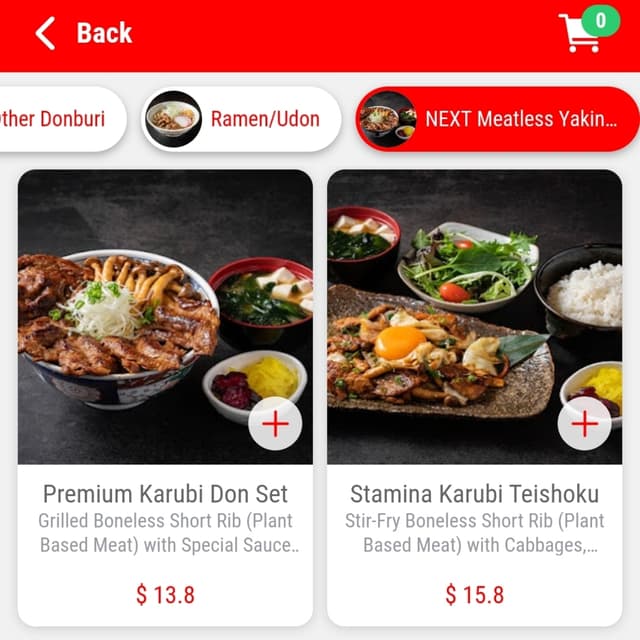The height and width of the screenshot is (640, 640).
Task: Add Premium Karubi Don Set to cart
Action: (275, 423)
